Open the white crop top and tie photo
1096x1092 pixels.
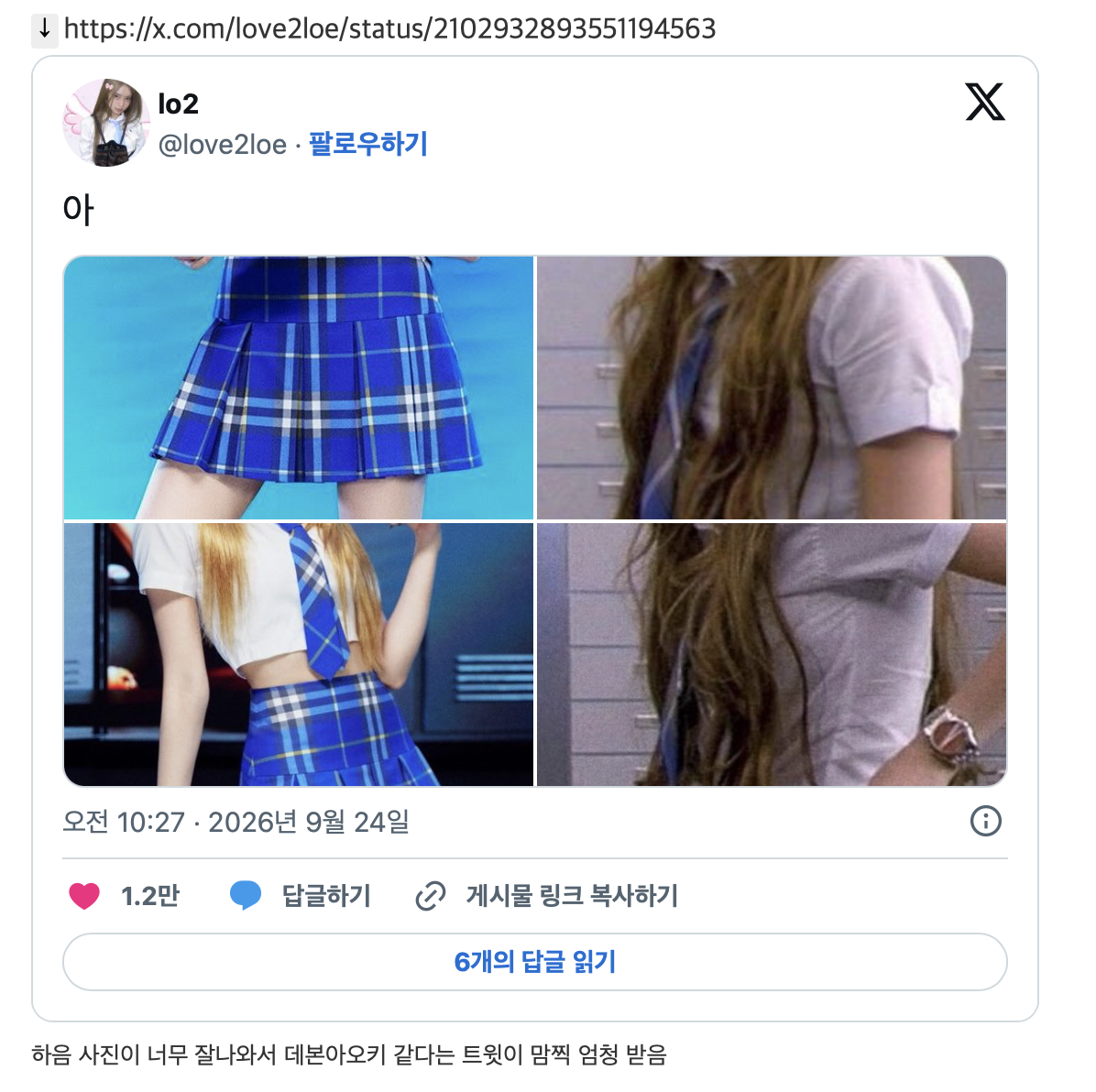pos(299,655)
